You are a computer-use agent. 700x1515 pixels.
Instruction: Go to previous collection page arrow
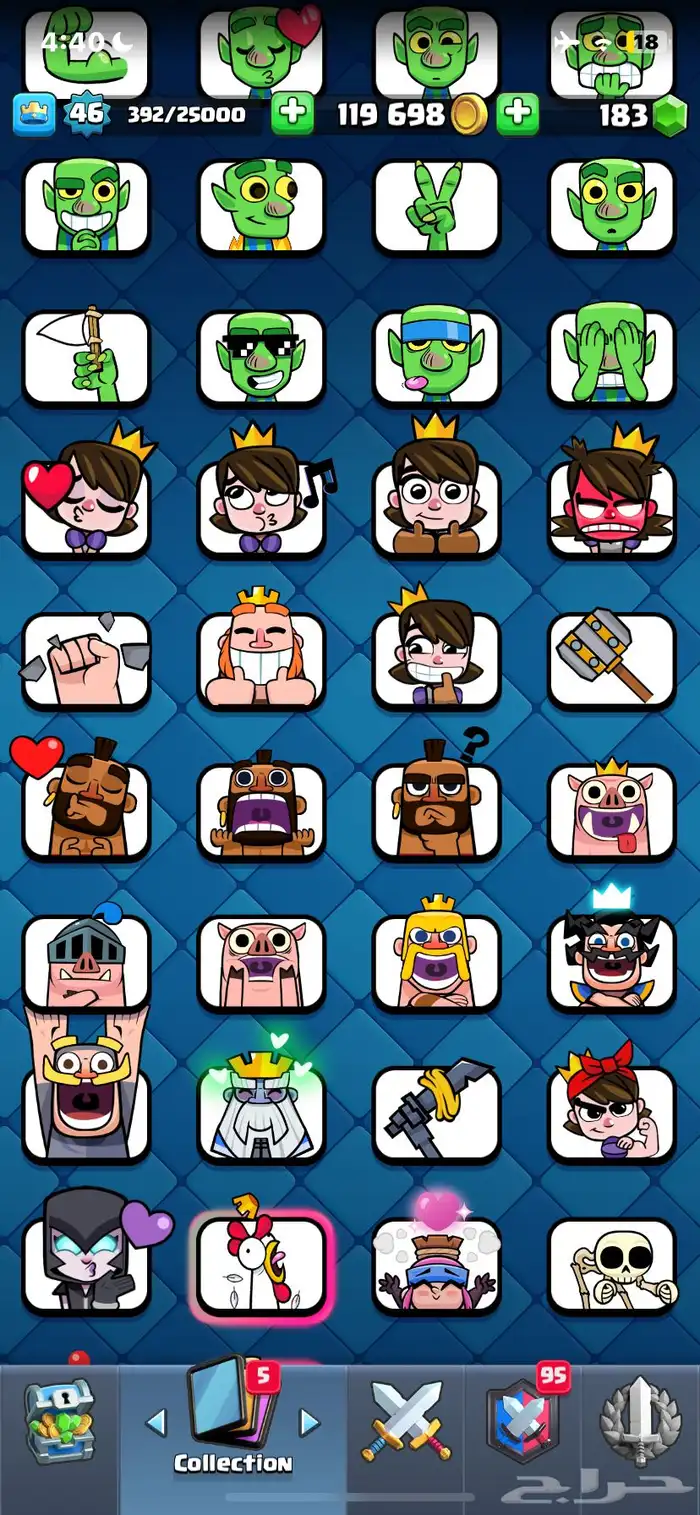156,1421
